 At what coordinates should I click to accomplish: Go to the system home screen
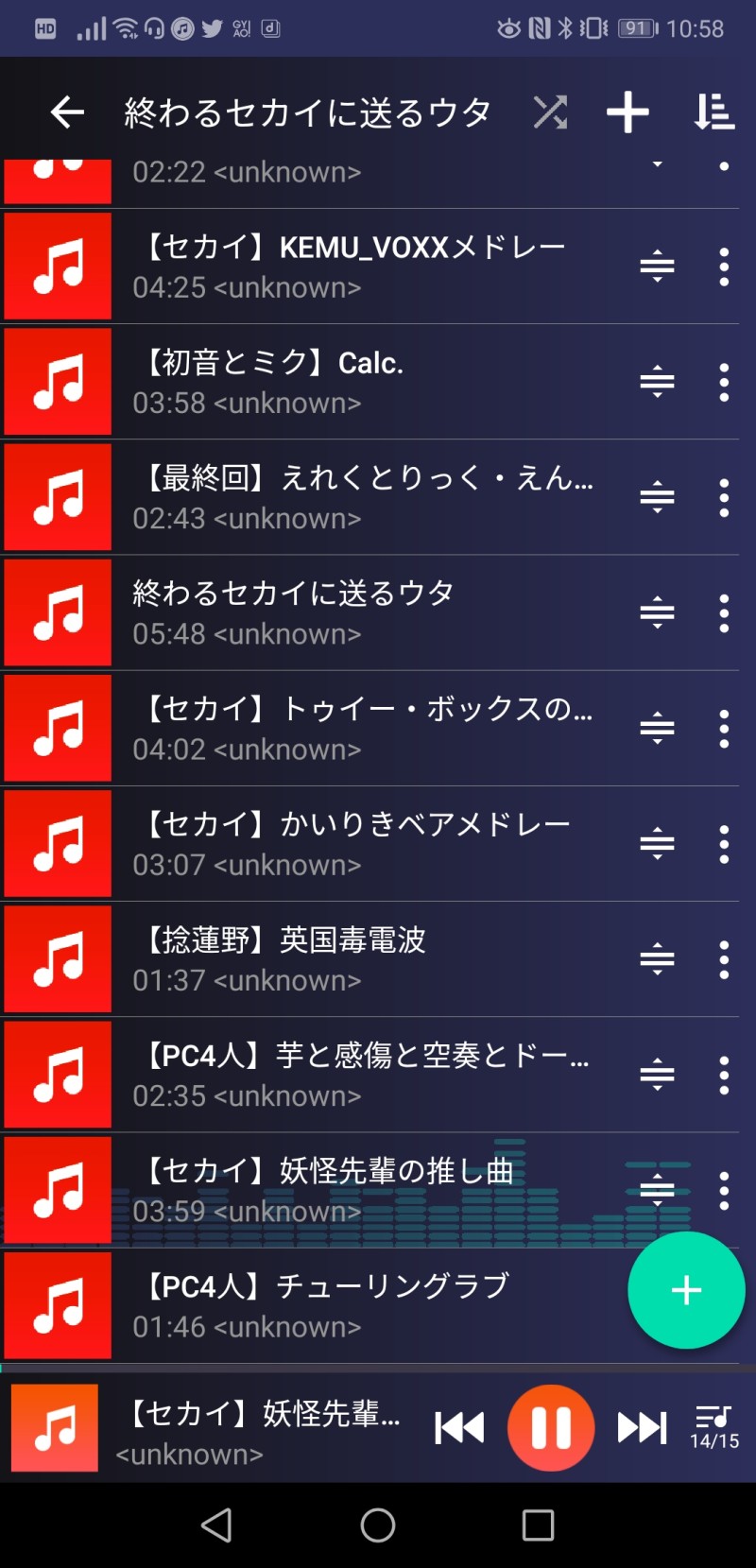coord(378,1525)
